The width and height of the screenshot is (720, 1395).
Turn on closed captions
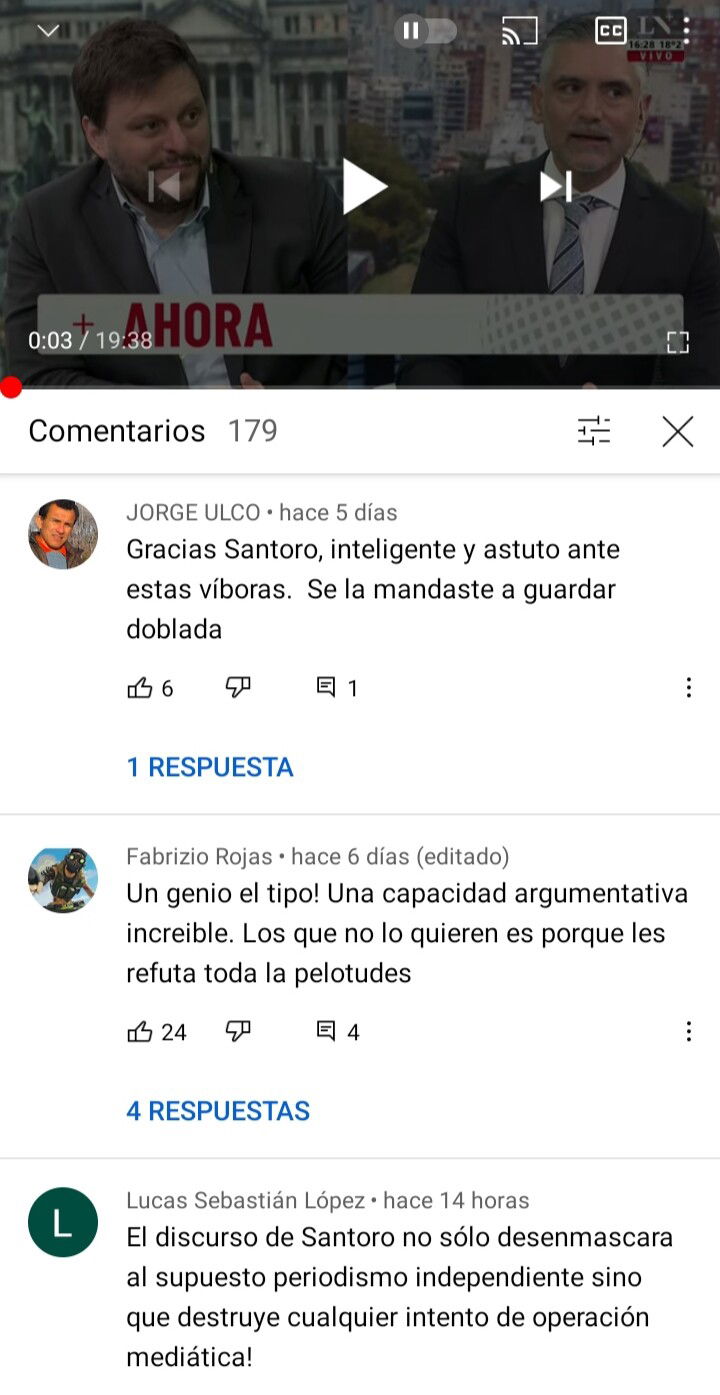coord(611,31)
